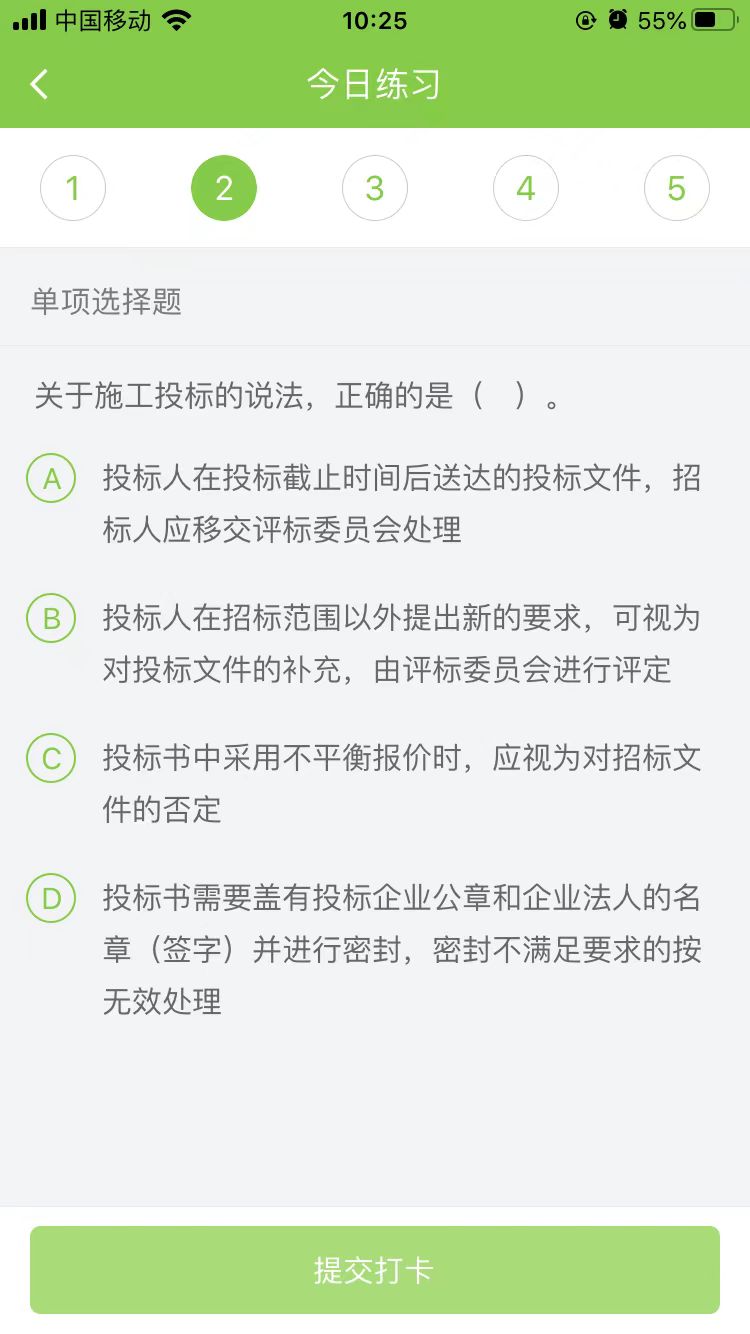Tap the 提交打卡 submit button
750x1334 pixels.
coord(375,1270)
